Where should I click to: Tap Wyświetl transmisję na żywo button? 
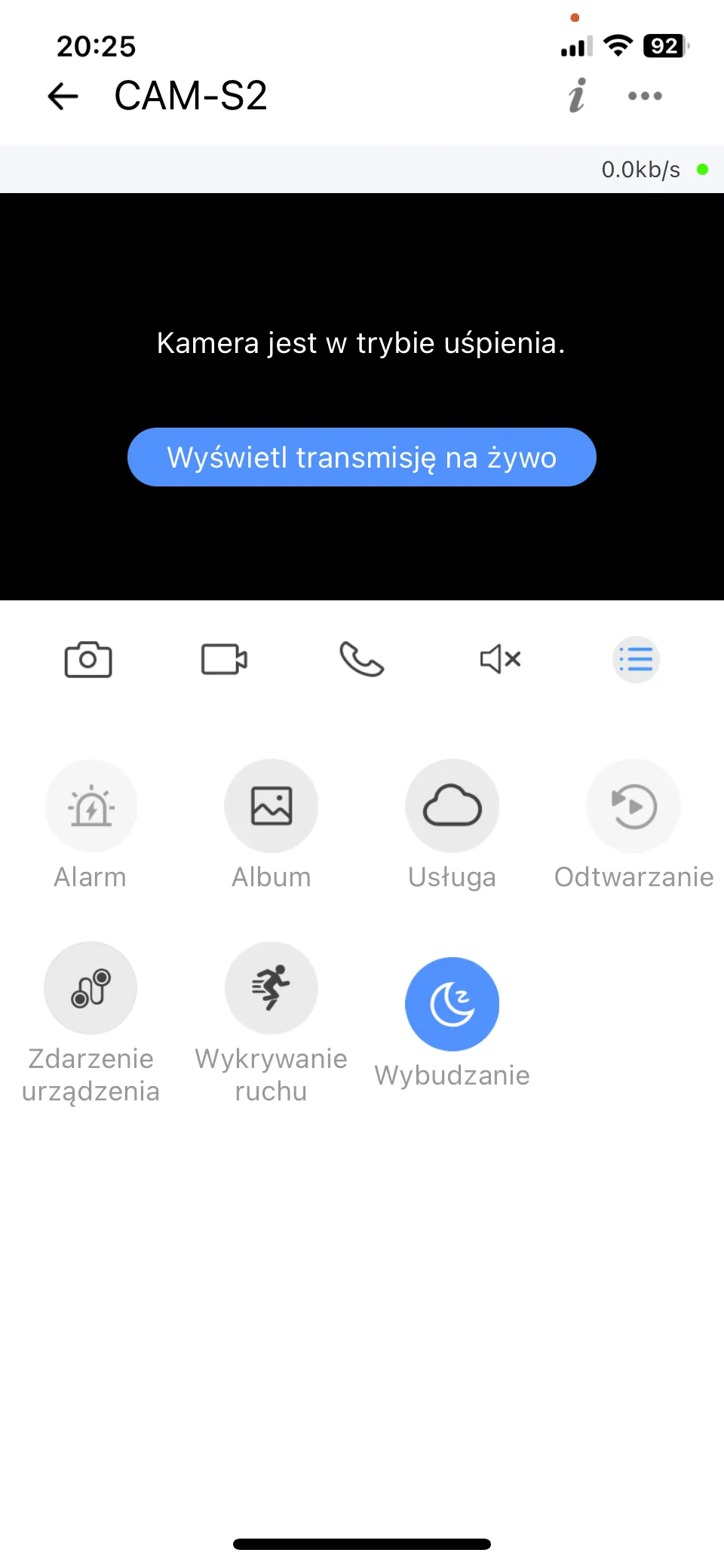click(362, 457)
